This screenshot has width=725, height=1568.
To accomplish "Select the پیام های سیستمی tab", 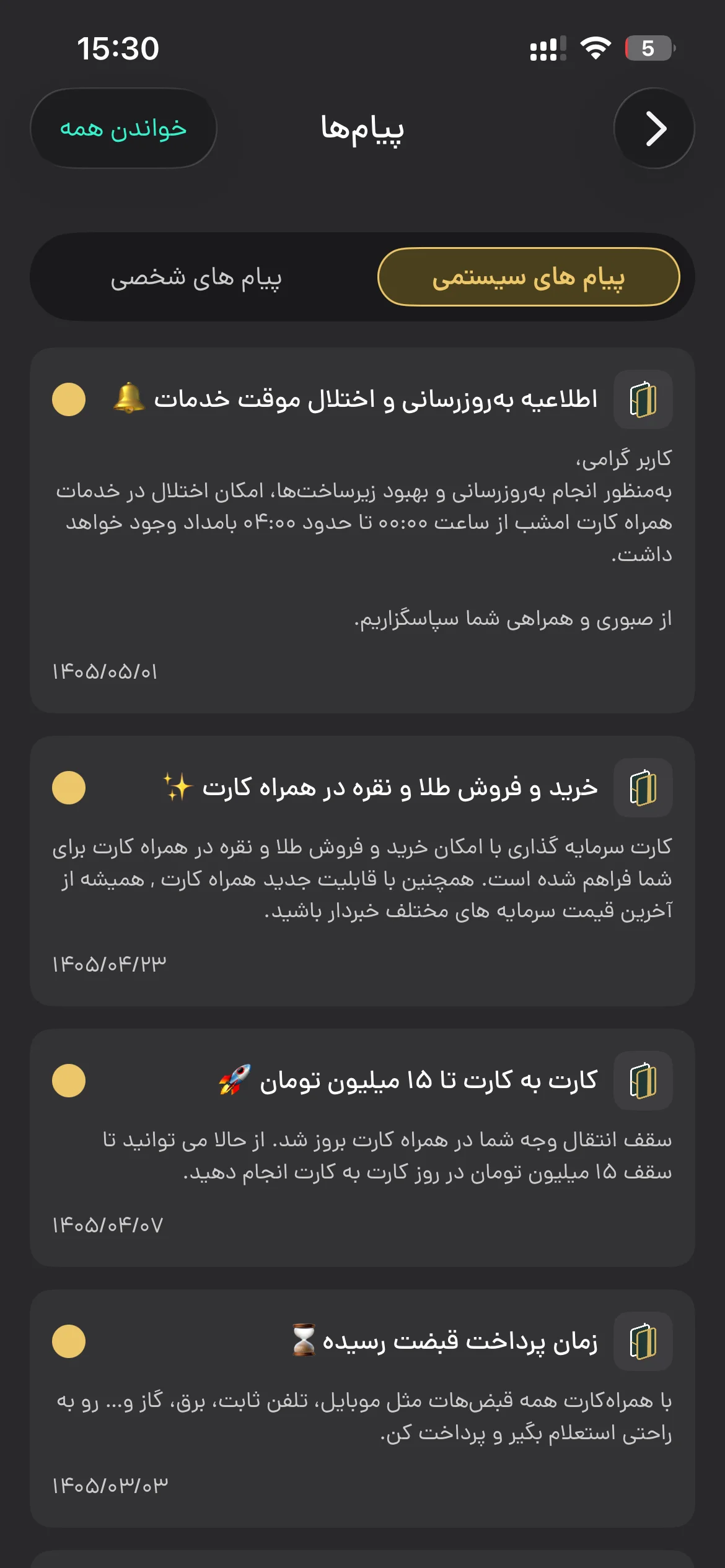I will [x=529, y=277].
